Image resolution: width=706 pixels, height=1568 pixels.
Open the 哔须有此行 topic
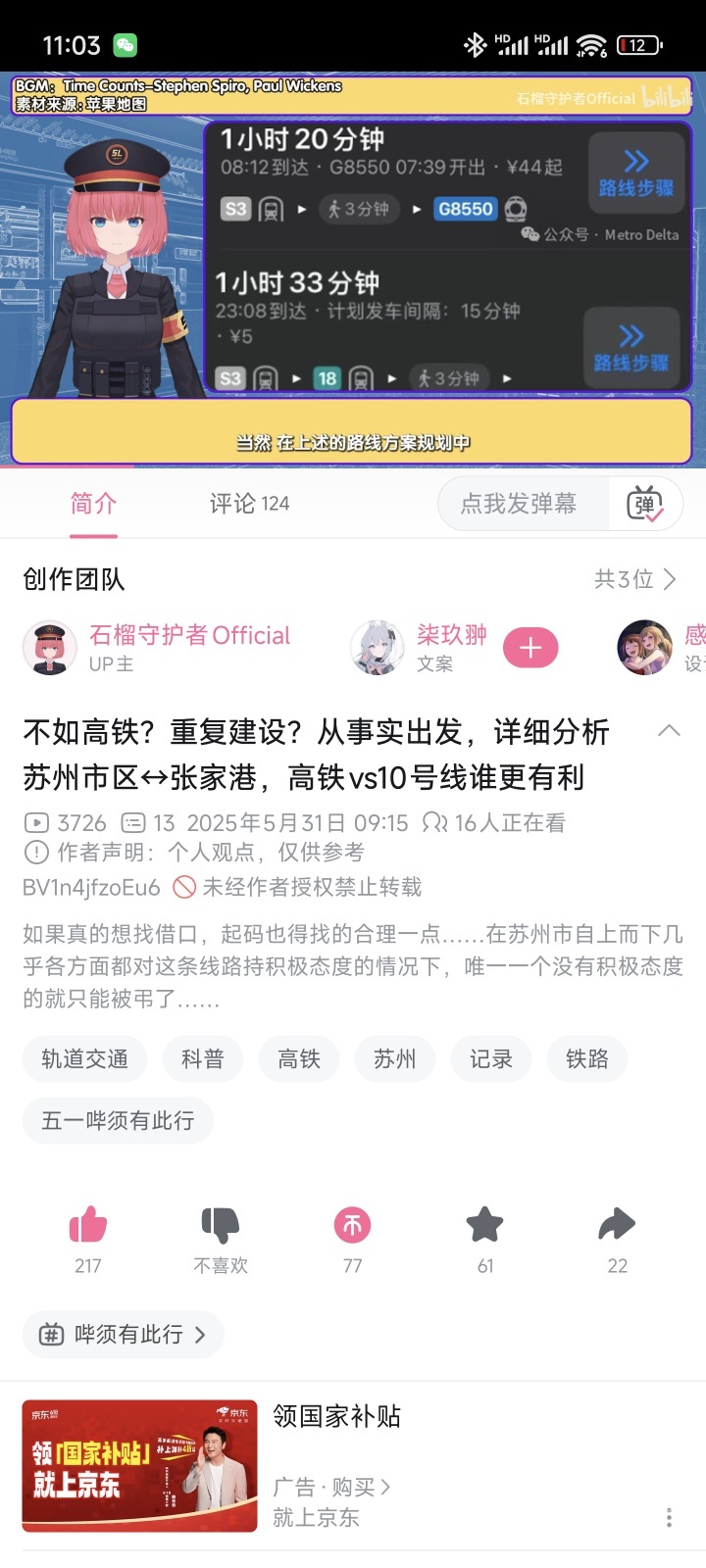[x=124, y=1335]
